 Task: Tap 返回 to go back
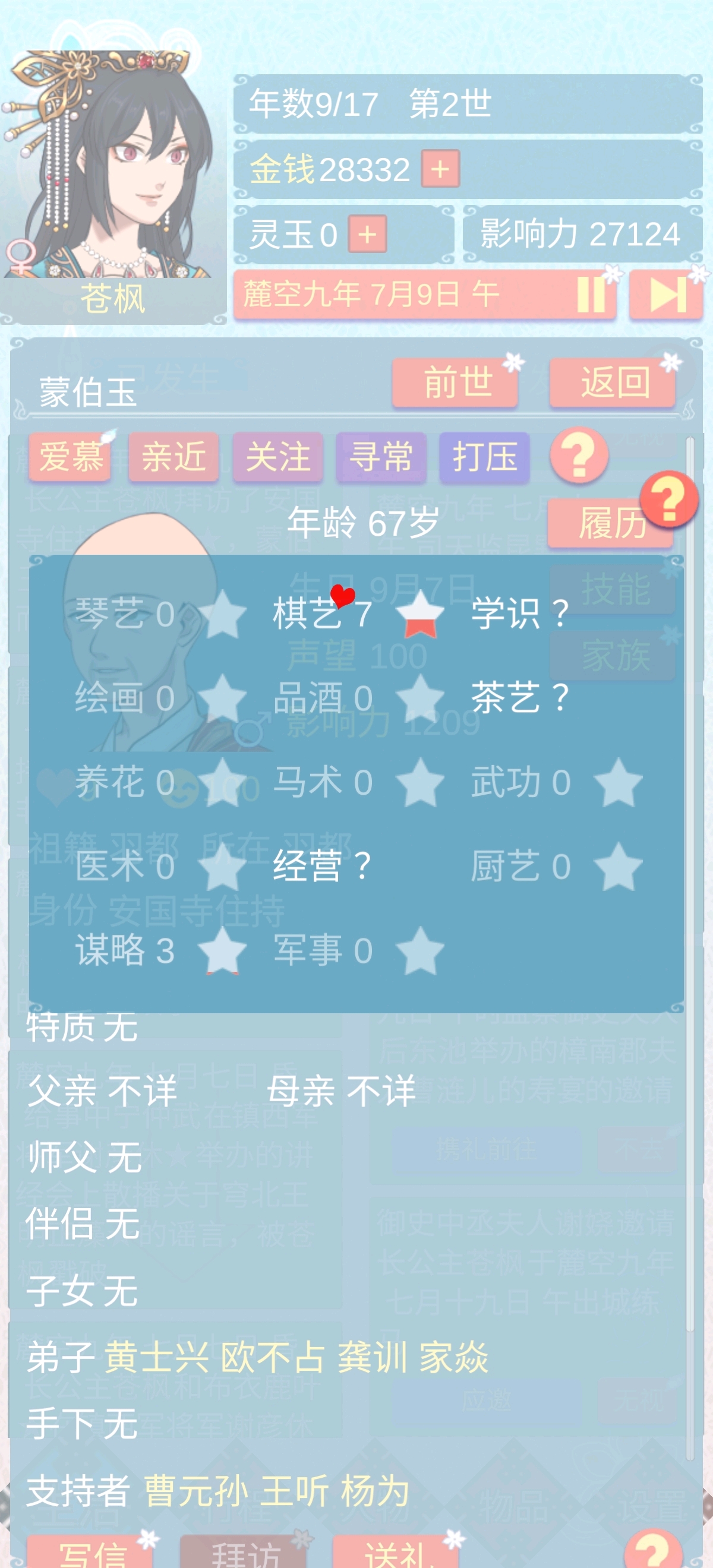612,383
